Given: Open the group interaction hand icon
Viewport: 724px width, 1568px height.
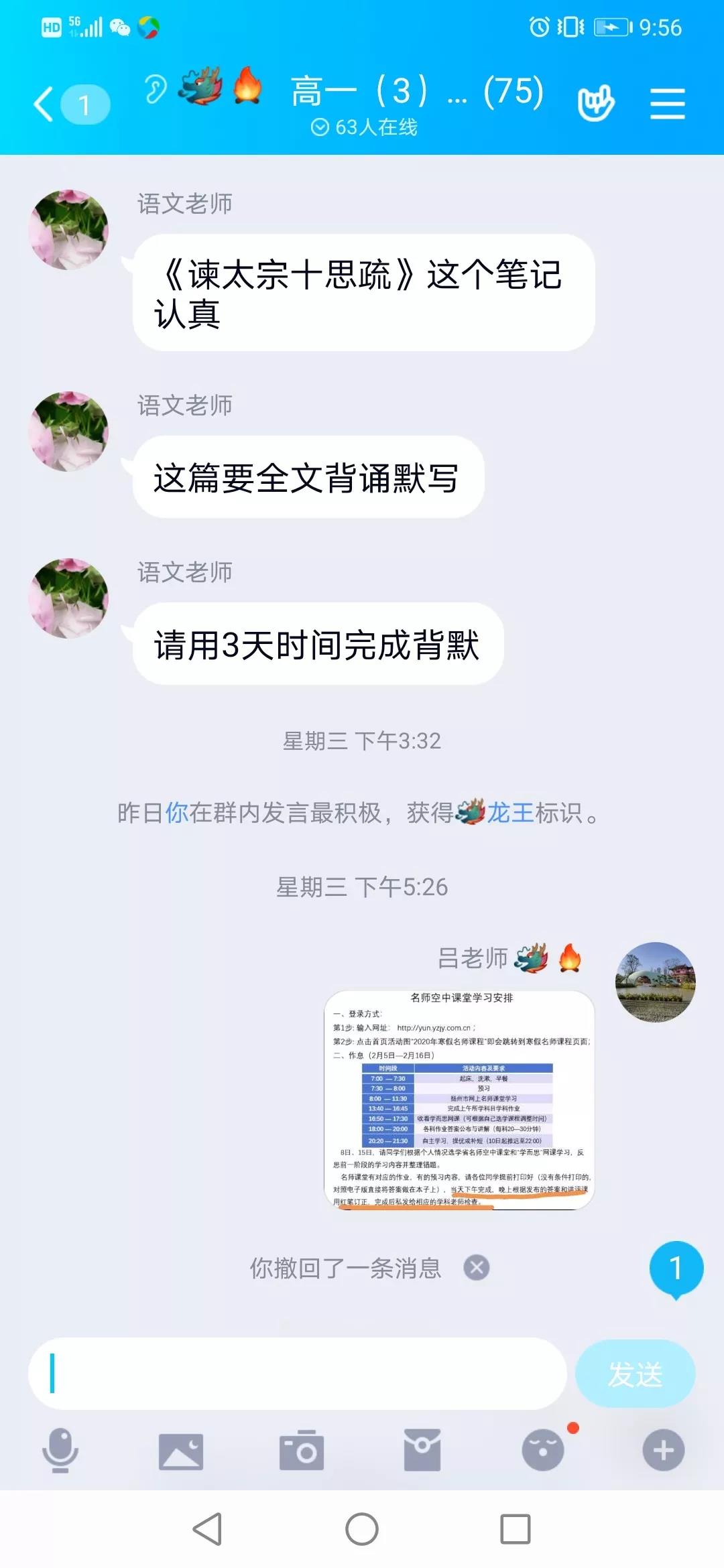Looking at the screenshot, I should tap(595, 103).
